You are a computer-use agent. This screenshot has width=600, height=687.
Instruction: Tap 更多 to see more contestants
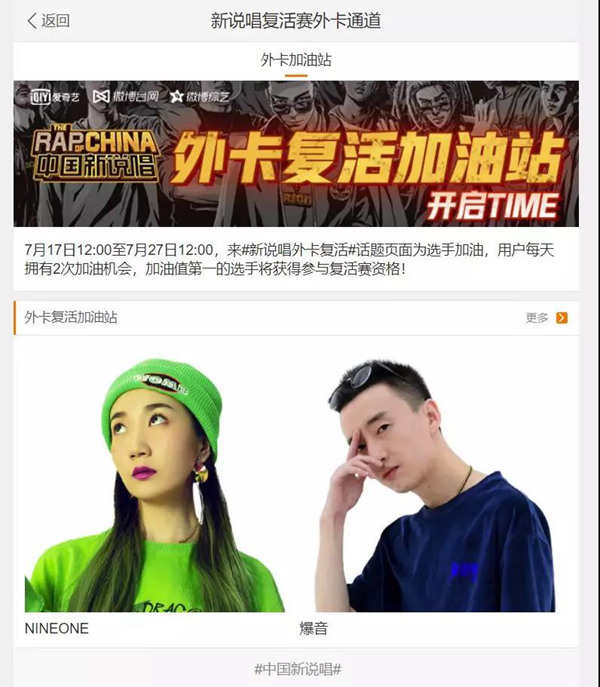(546, 317)
